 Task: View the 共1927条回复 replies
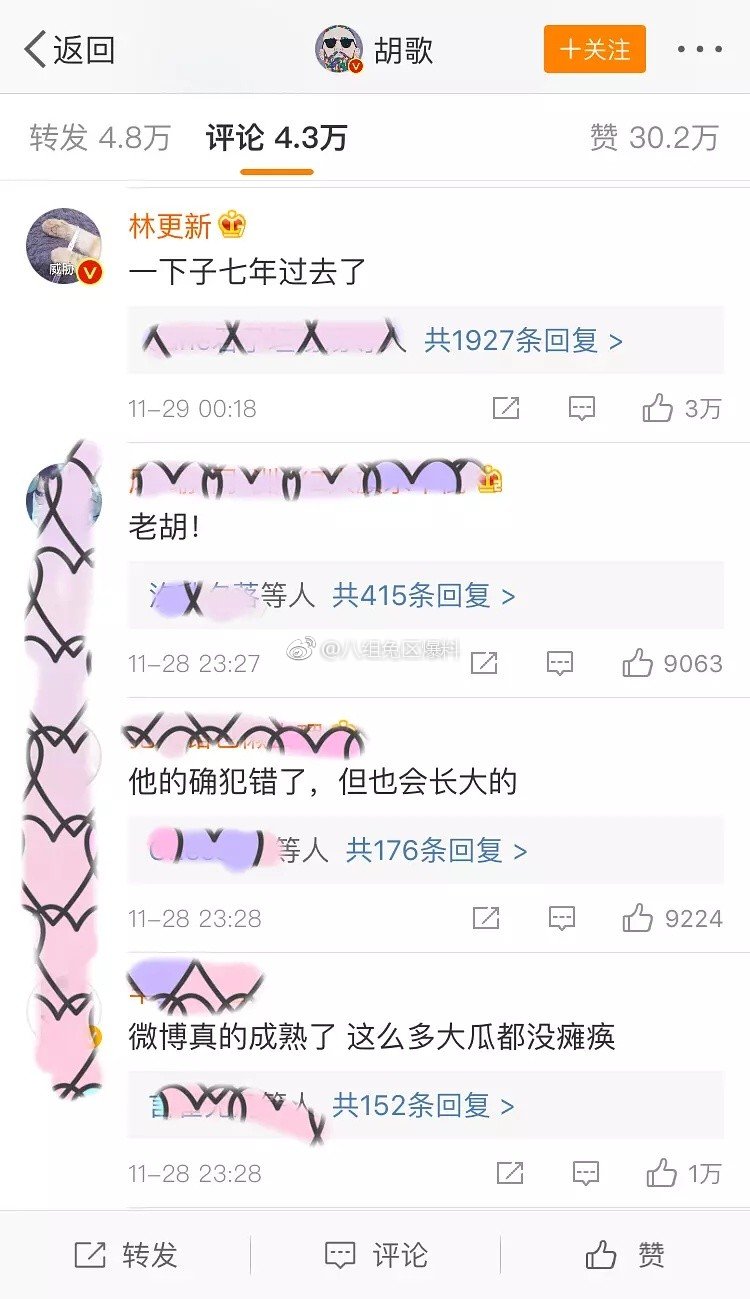click(x=523, y=341)
